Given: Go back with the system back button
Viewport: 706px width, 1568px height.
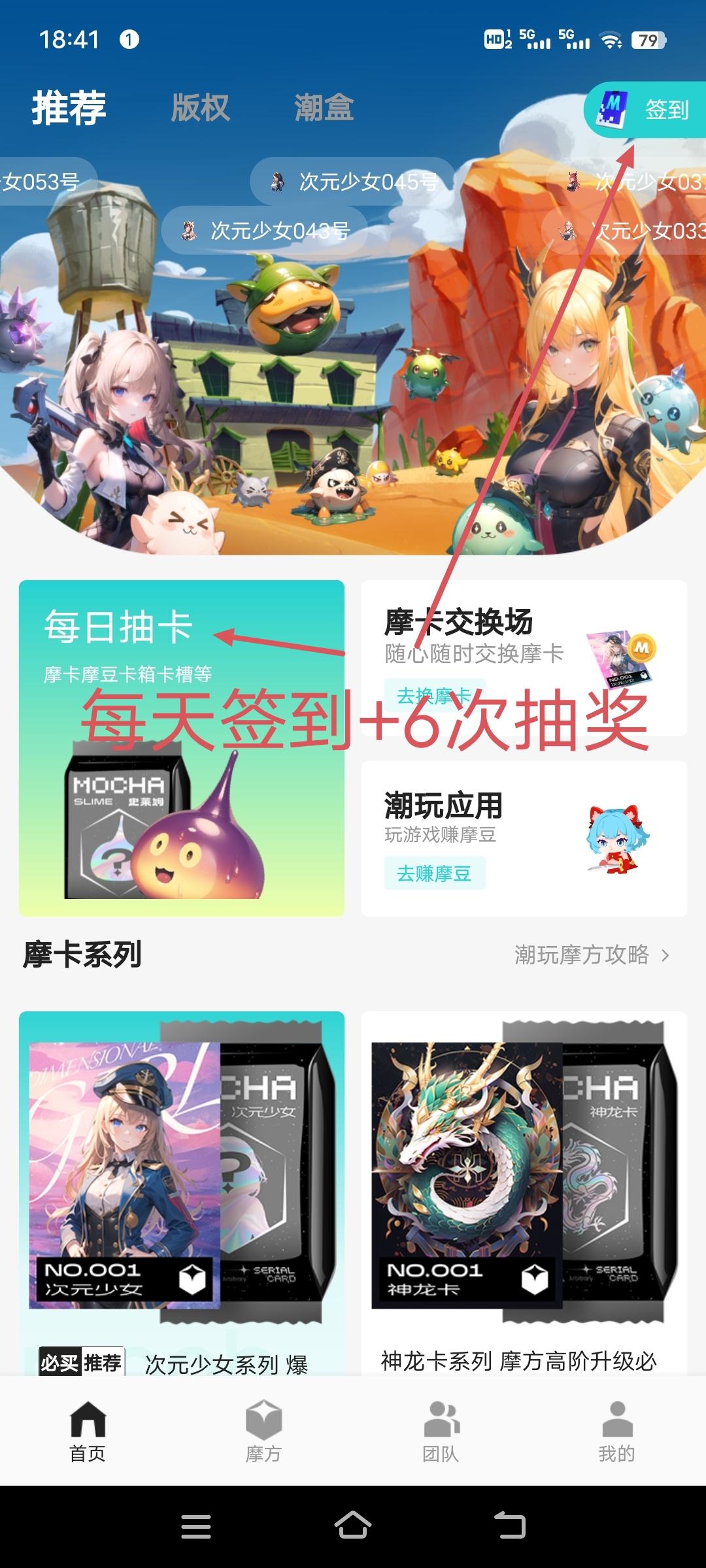Looking at the screenshot, I should coord(510,1526).
